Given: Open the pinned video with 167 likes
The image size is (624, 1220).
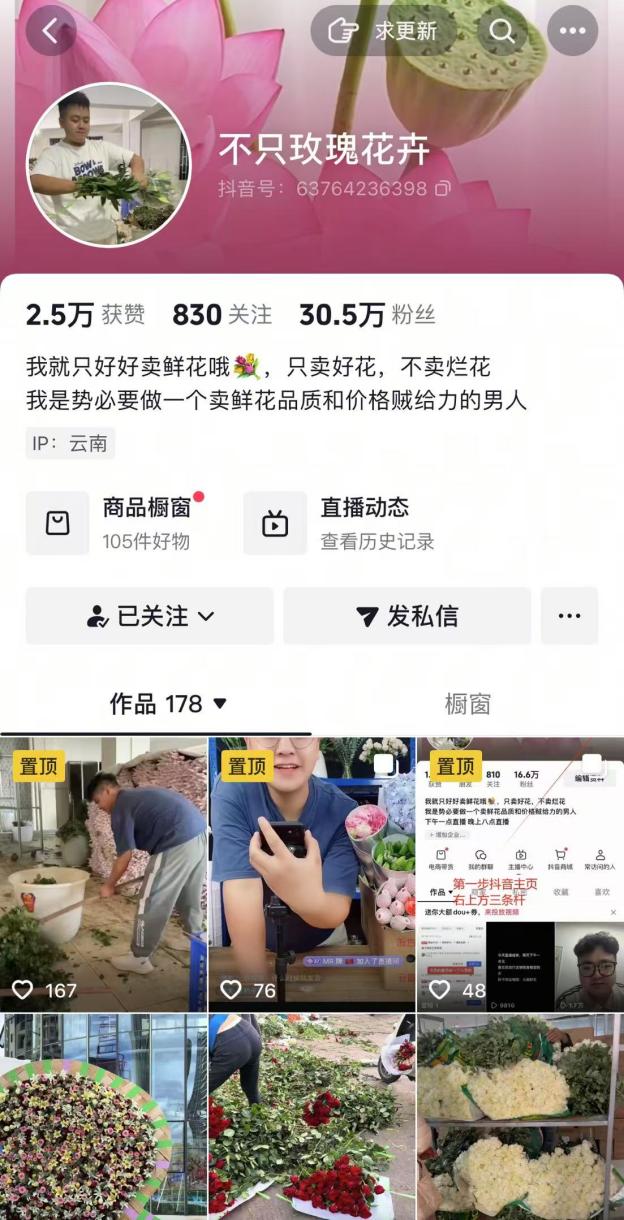Looking at the screenshot, I should click(x=103, y=874).
